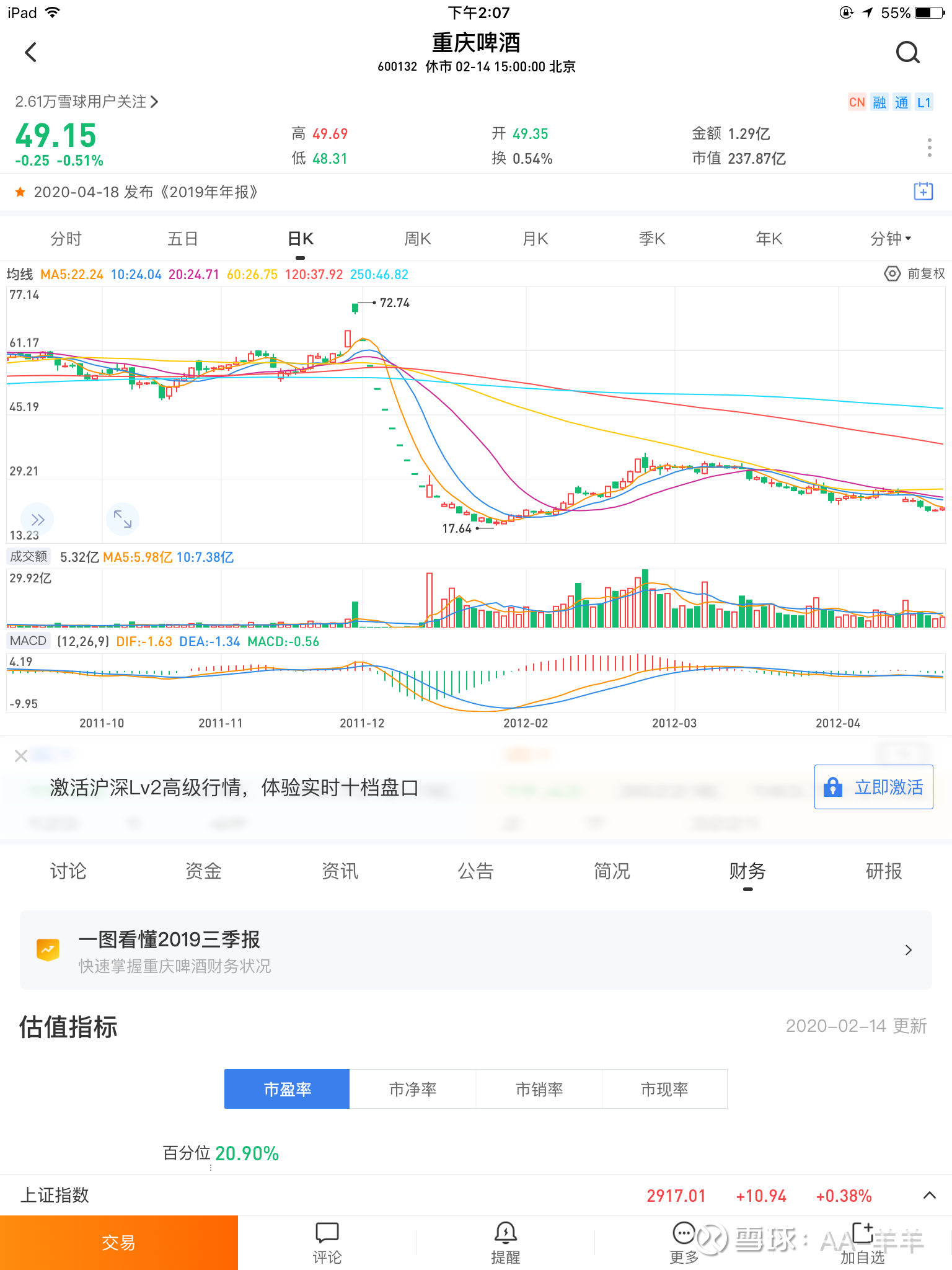
Task: Switch to the 讨论 tab
Action: pos(68,871)
